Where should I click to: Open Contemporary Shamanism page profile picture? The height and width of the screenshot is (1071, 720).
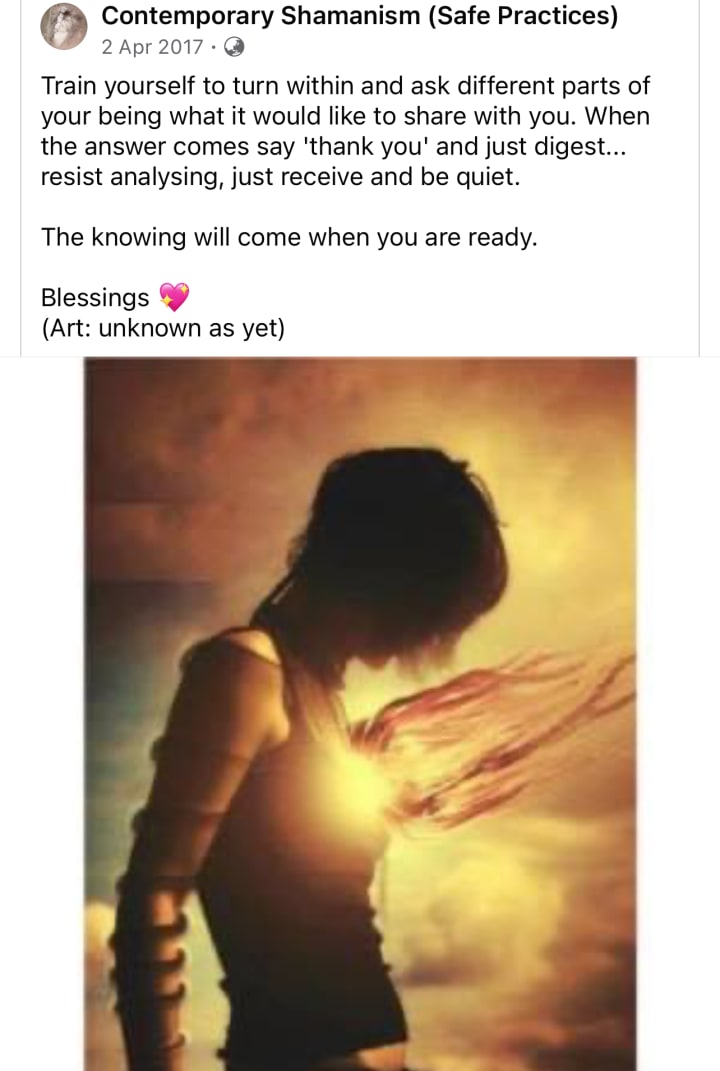point(64,26)
